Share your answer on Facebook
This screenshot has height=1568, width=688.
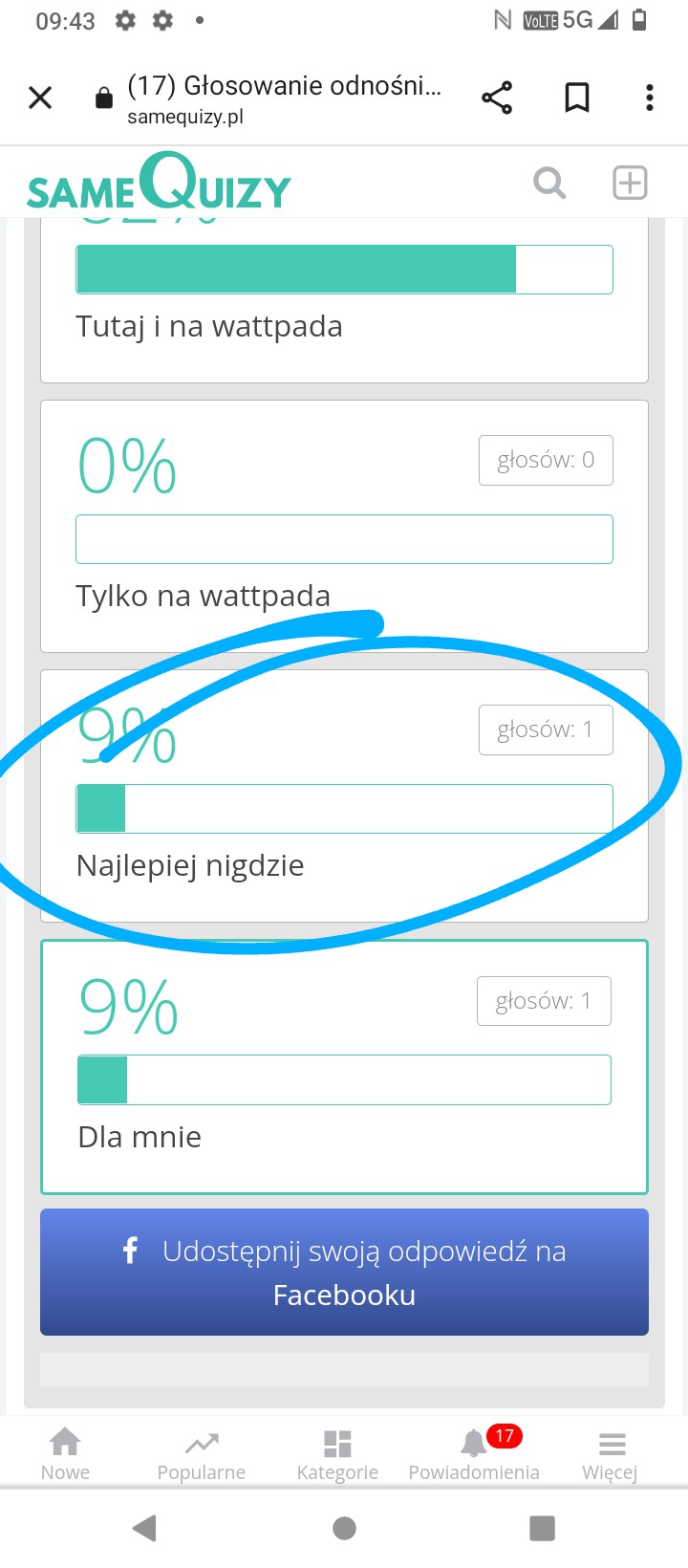click(x=344, y=1272)
